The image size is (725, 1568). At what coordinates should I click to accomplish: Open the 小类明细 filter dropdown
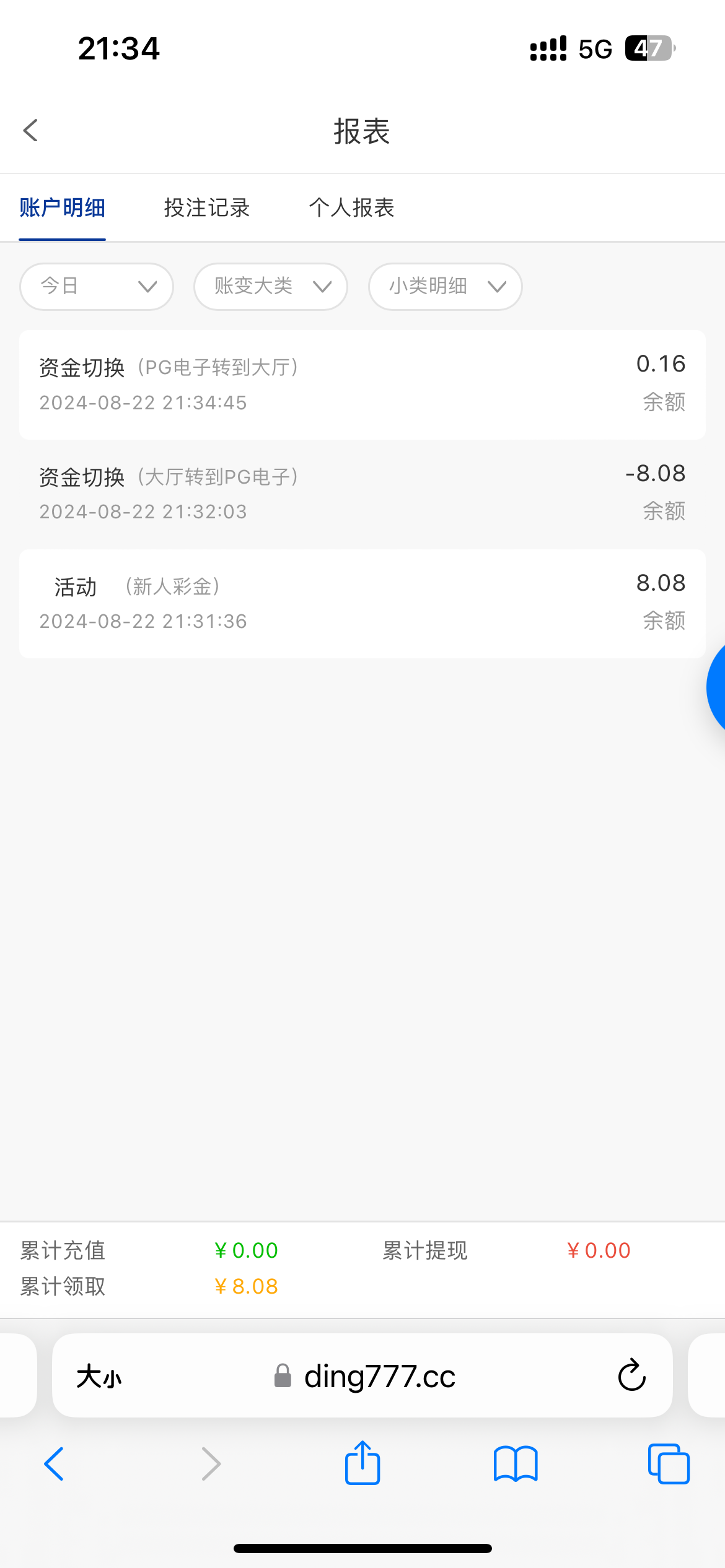(x=446, y=286)
